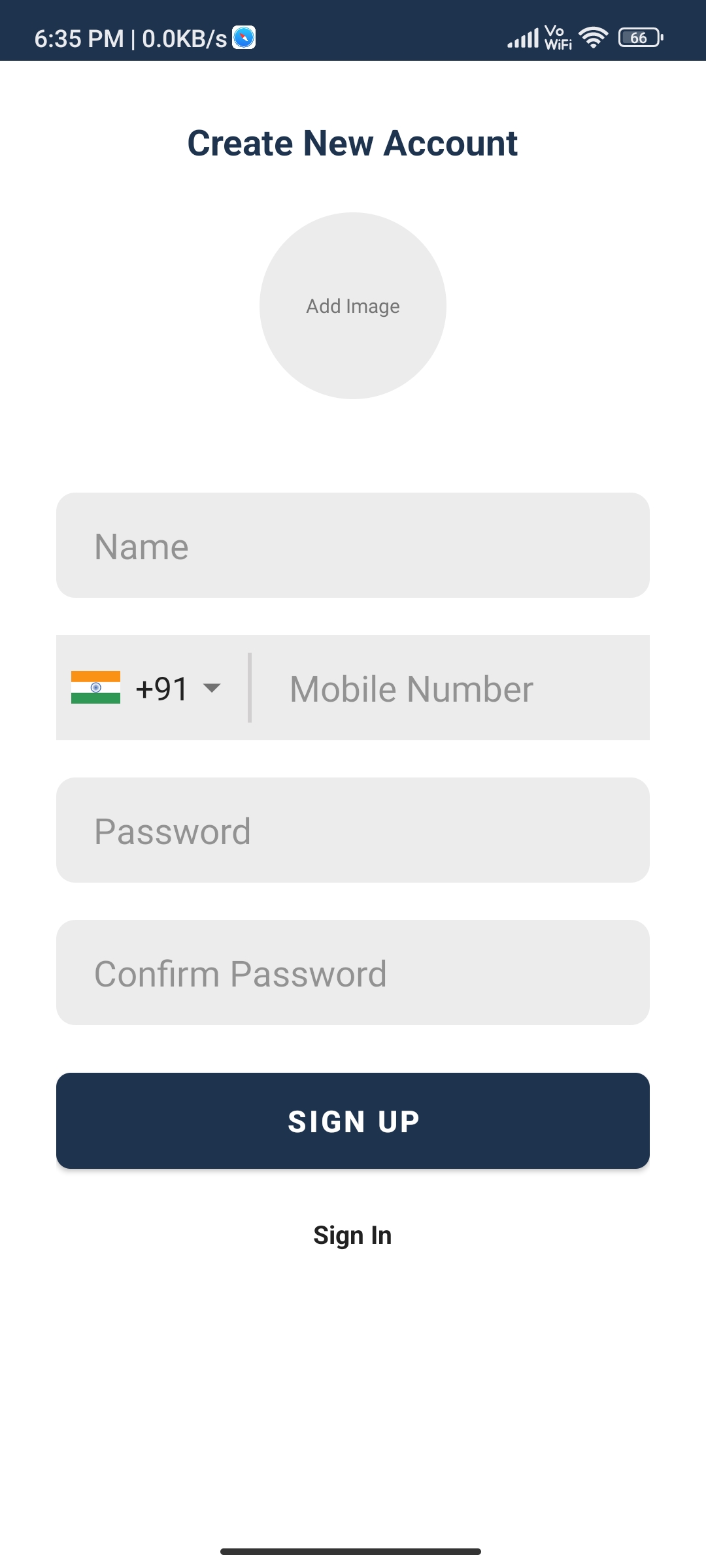Submit the form with Sign Up
The width and height of the screenshot is (706, 1568).
click(353, 1121)
